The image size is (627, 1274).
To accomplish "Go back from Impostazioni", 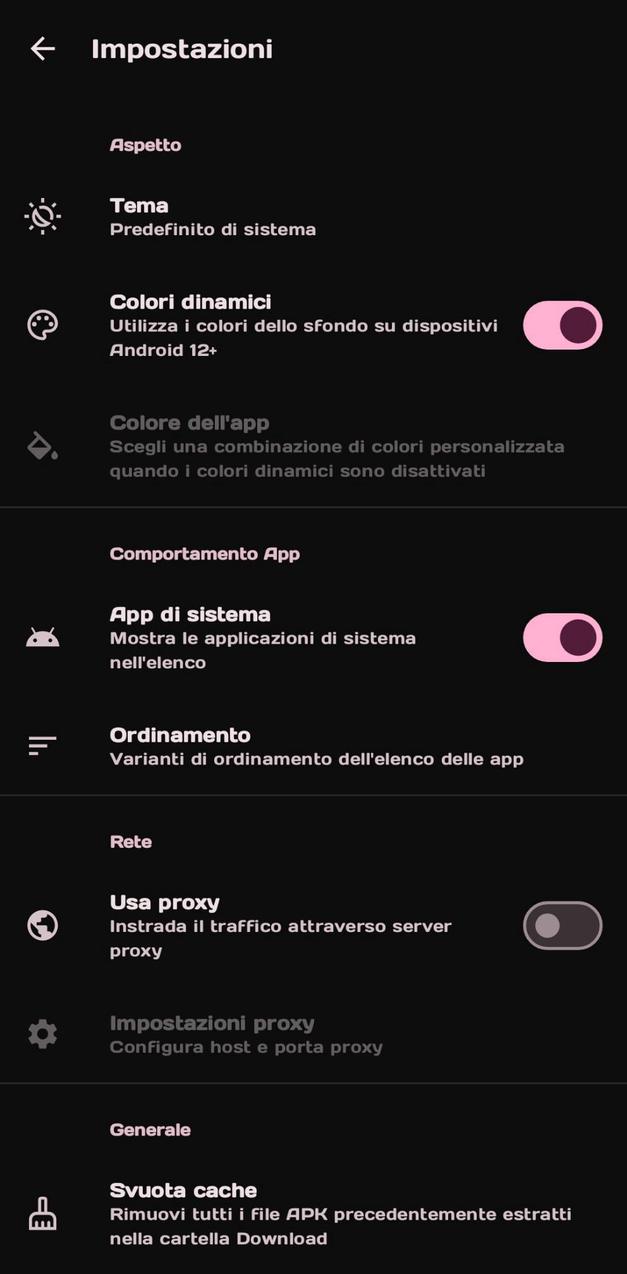I will 42,49.
